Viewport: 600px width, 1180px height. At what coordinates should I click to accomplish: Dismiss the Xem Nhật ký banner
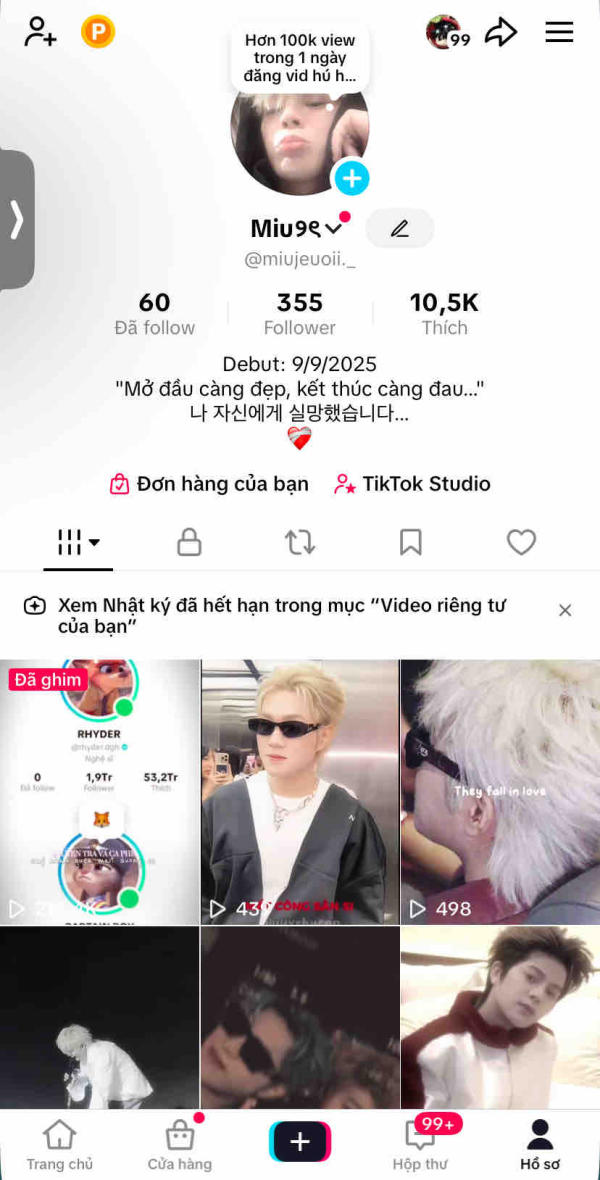pyautogui.click(x=565, y=610)
